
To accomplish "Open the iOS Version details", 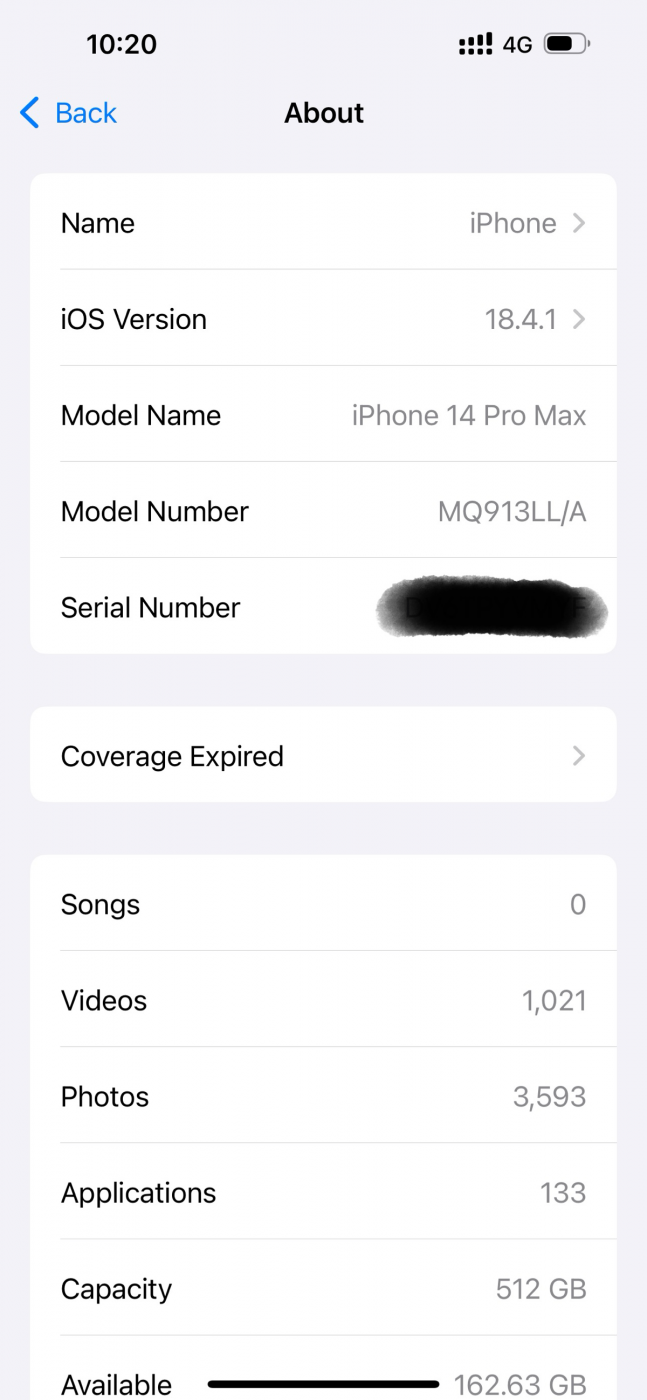I will point(323,318).
